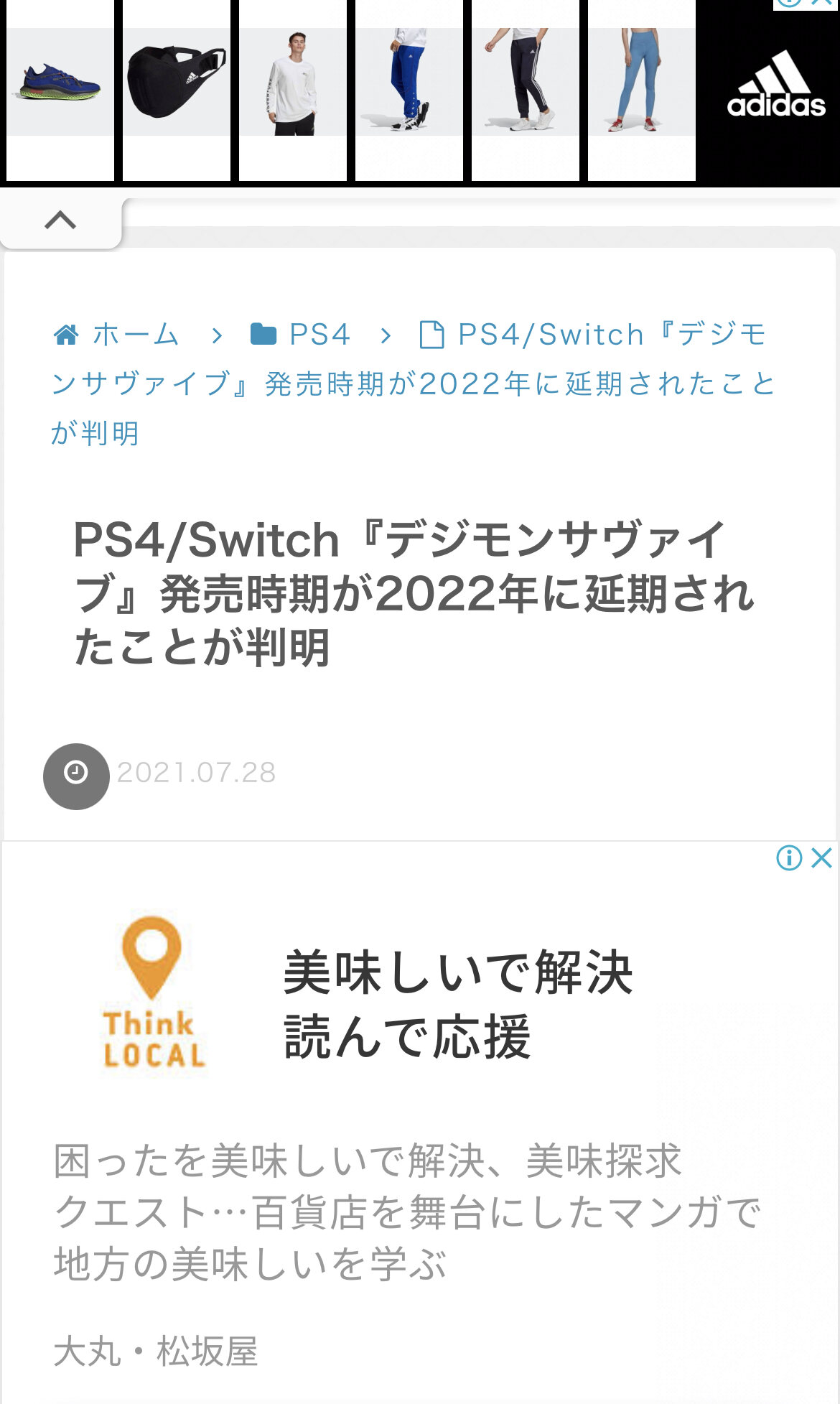Open the デジモンサヴァイブ article breadcrumb link
Viewport: 840px width, 1404px height.
click(414, 384)
